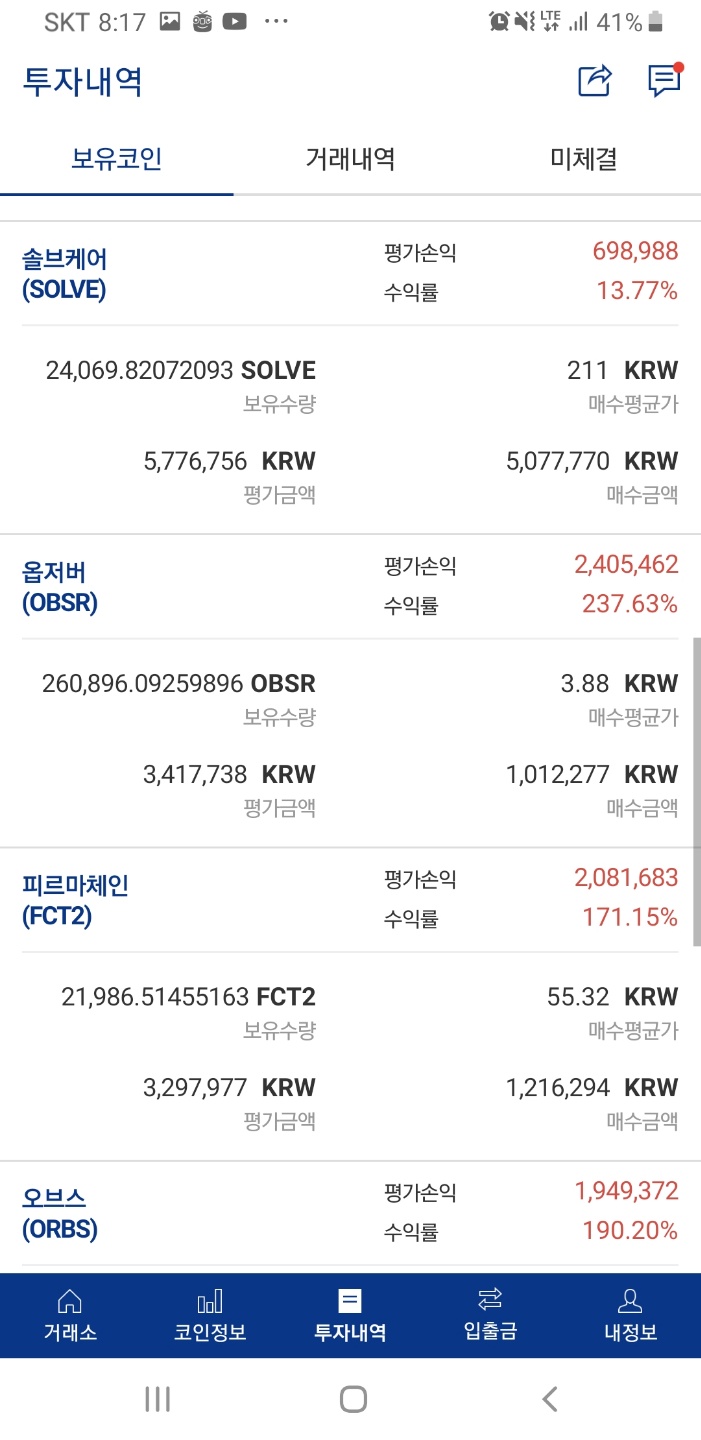
Task: Open the 코인정보 tab
Action: point(210,1314)
